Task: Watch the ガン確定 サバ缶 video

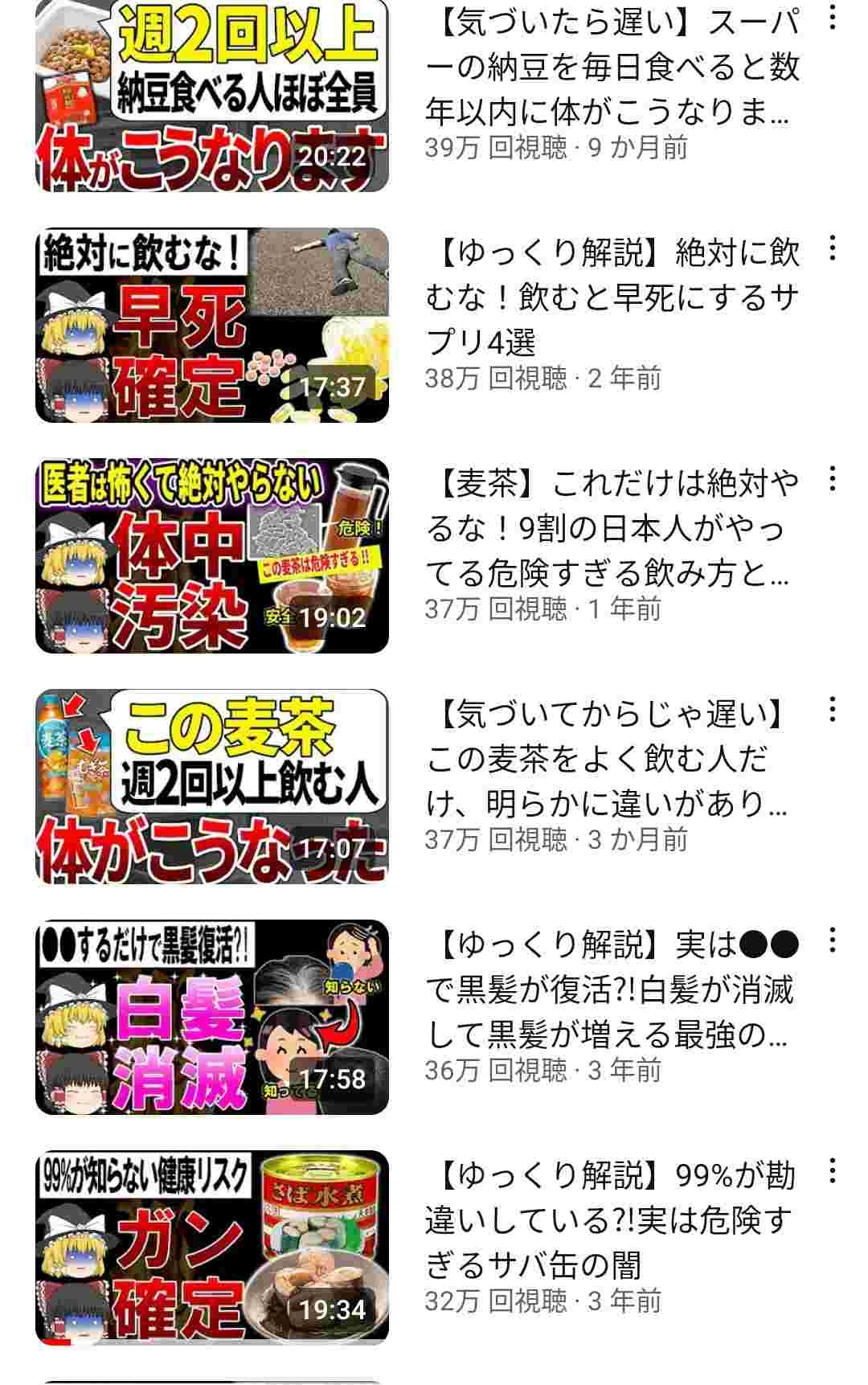Action: click(212, 1248)
